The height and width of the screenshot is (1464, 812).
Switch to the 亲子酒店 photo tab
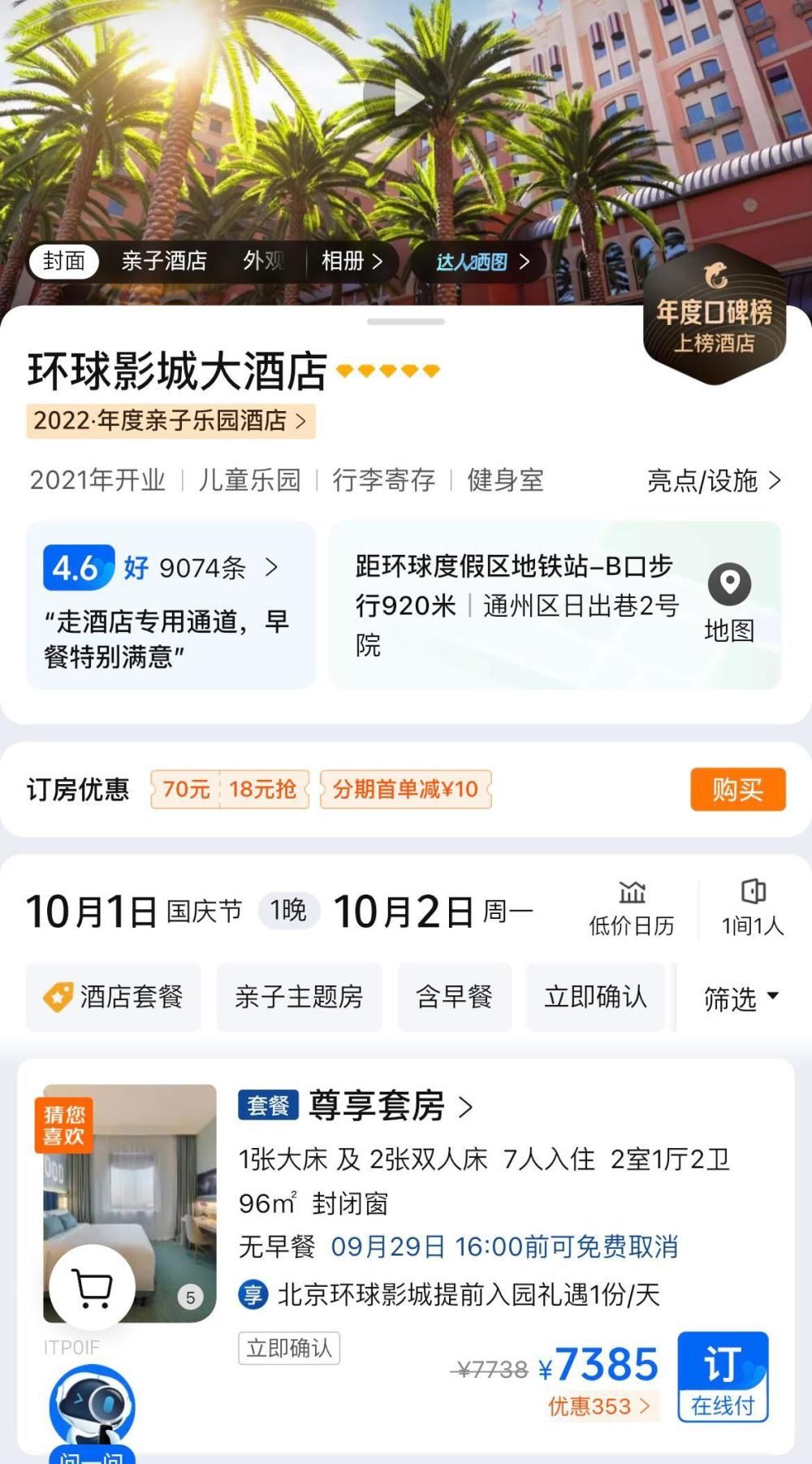point(164,261)
